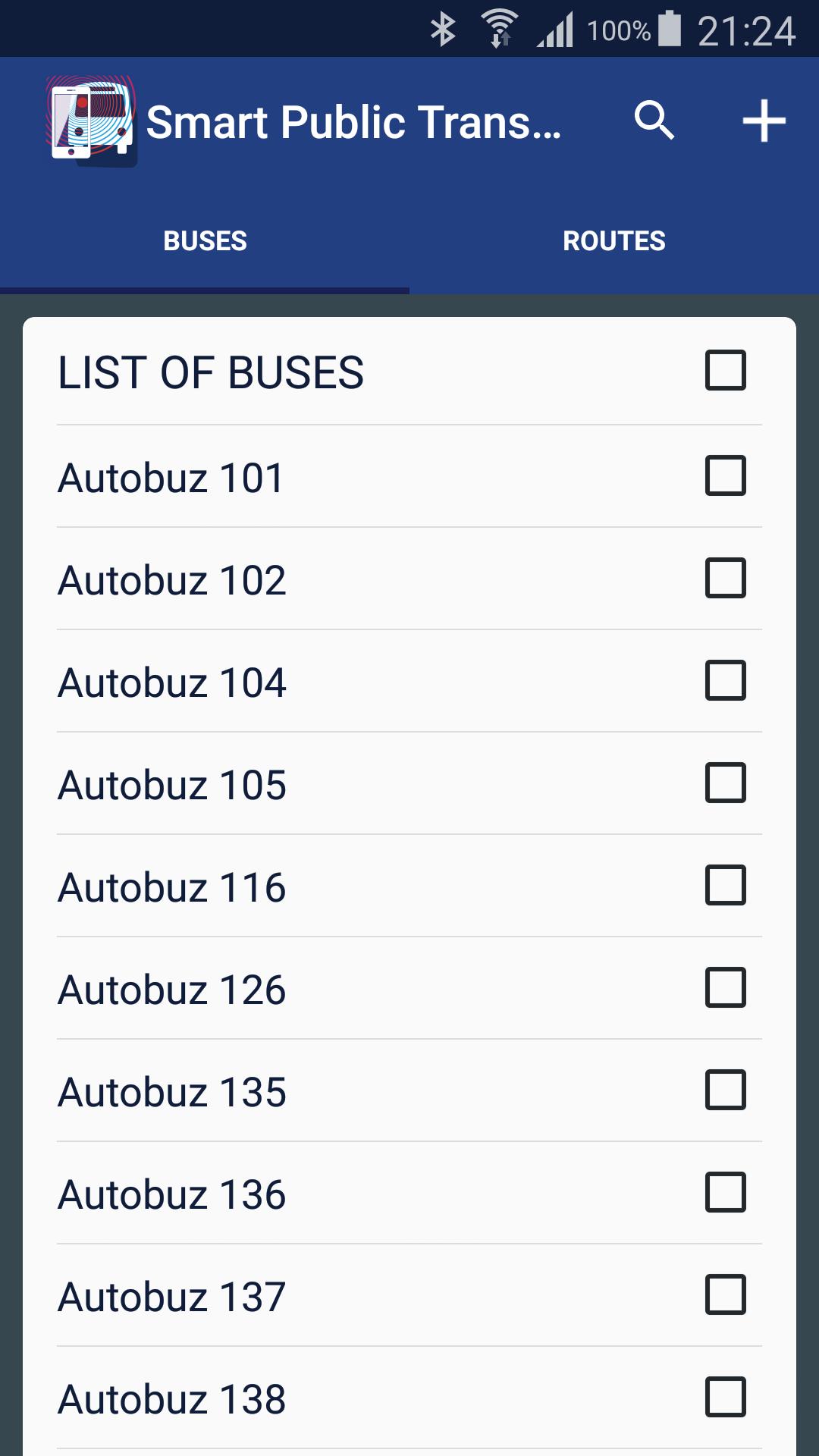Click the Smart Public Transport app logo
The width and height of the screenshot is (819, 1456).
click(x=91, y=121)
